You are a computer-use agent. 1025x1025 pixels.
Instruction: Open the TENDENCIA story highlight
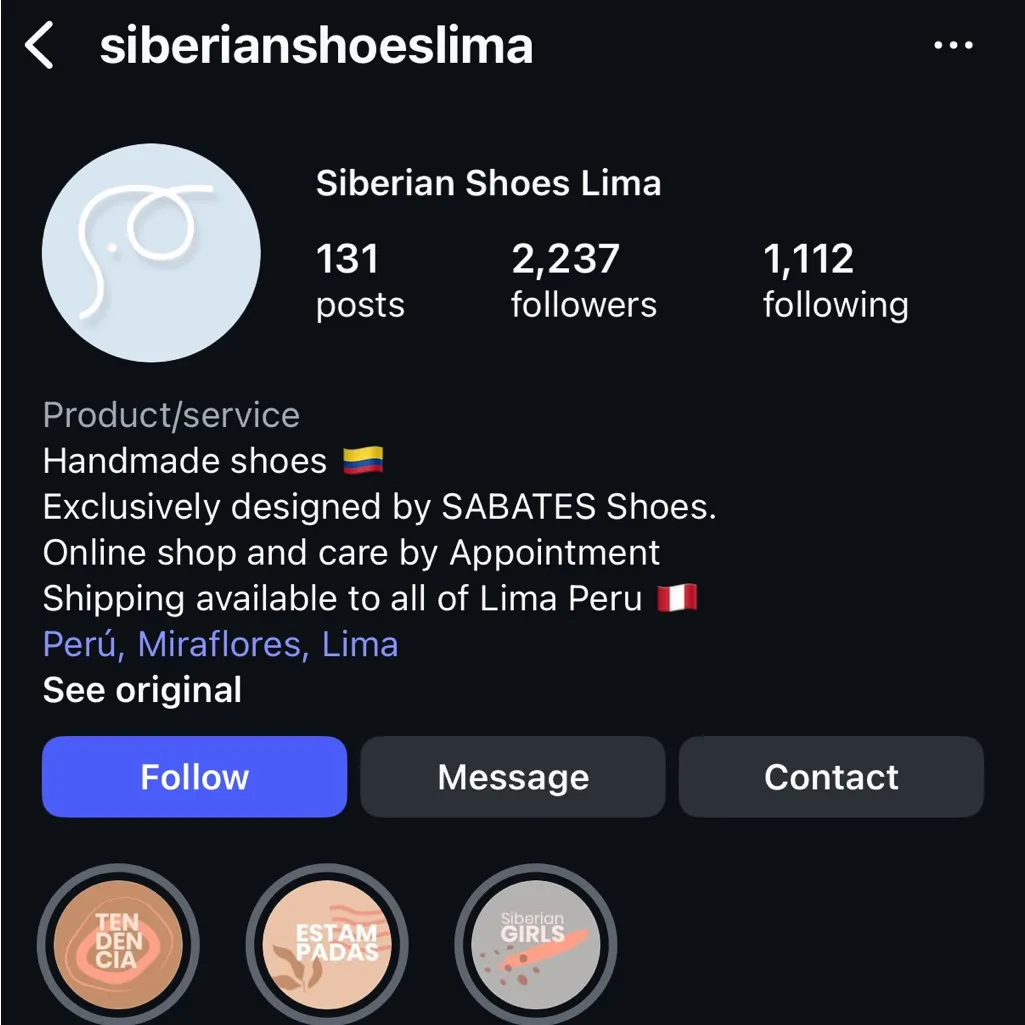pyautogui.click(x=118, y=944)
